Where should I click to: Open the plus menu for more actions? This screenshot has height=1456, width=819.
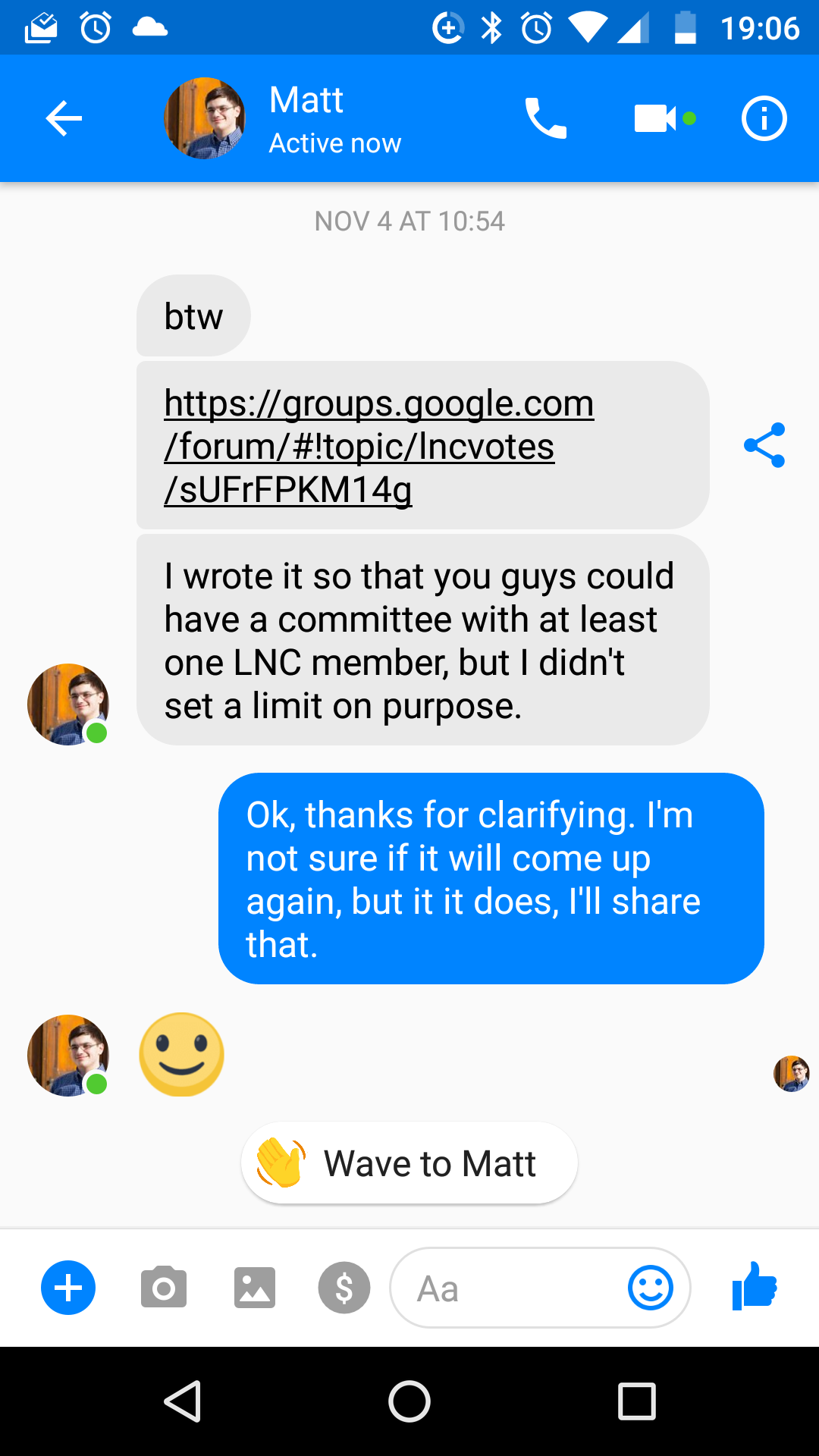(x=68, y=1288)
